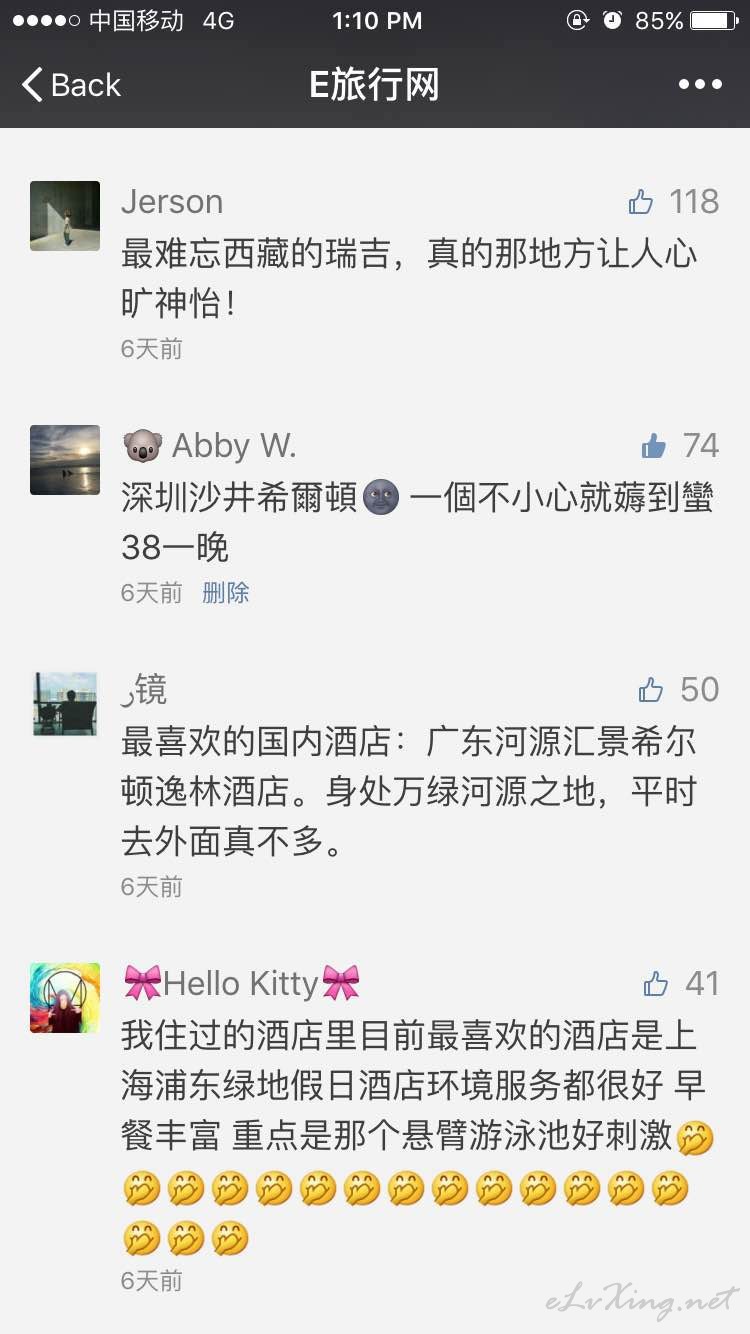
Task: Go back using the Back button
Action: (71, 85)
